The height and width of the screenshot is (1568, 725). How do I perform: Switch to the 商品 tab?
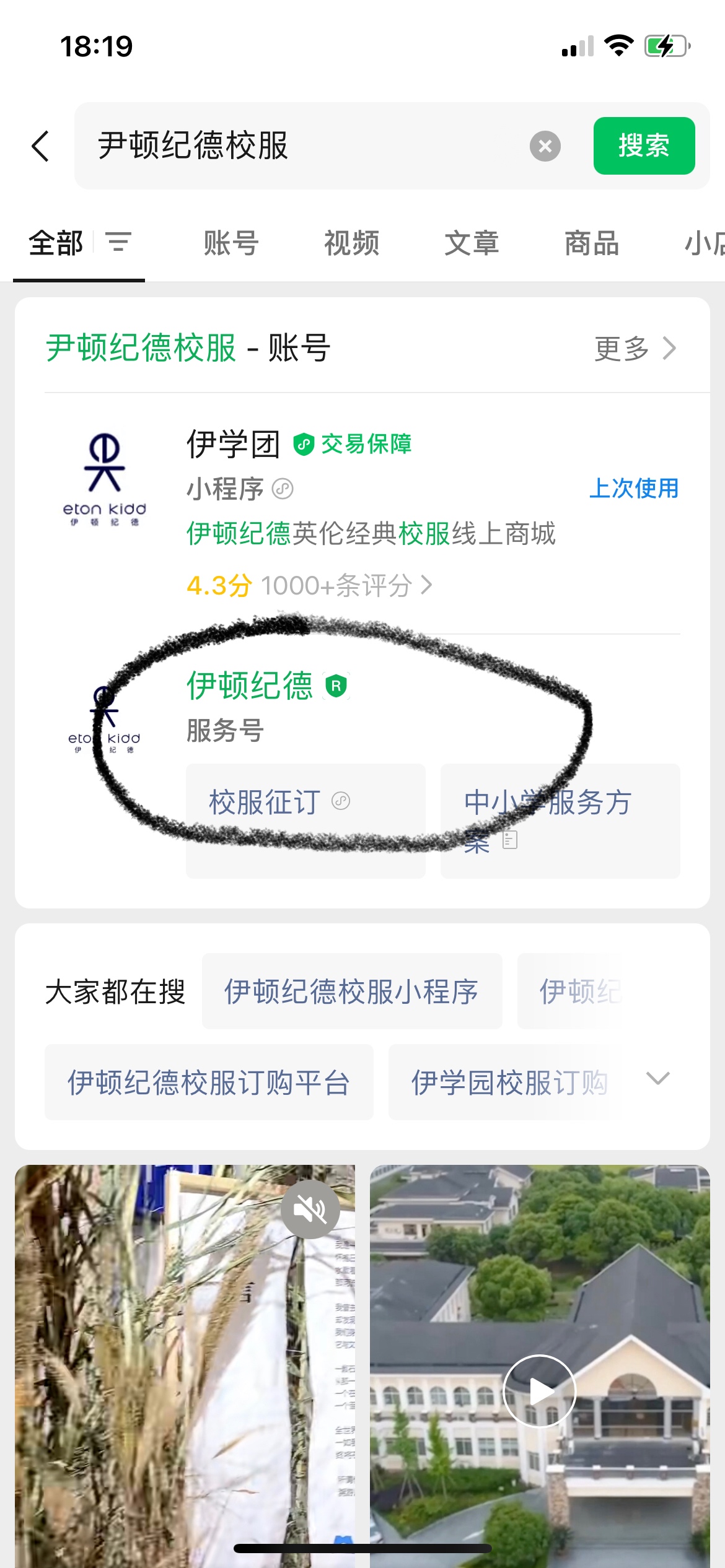point(591,243)
